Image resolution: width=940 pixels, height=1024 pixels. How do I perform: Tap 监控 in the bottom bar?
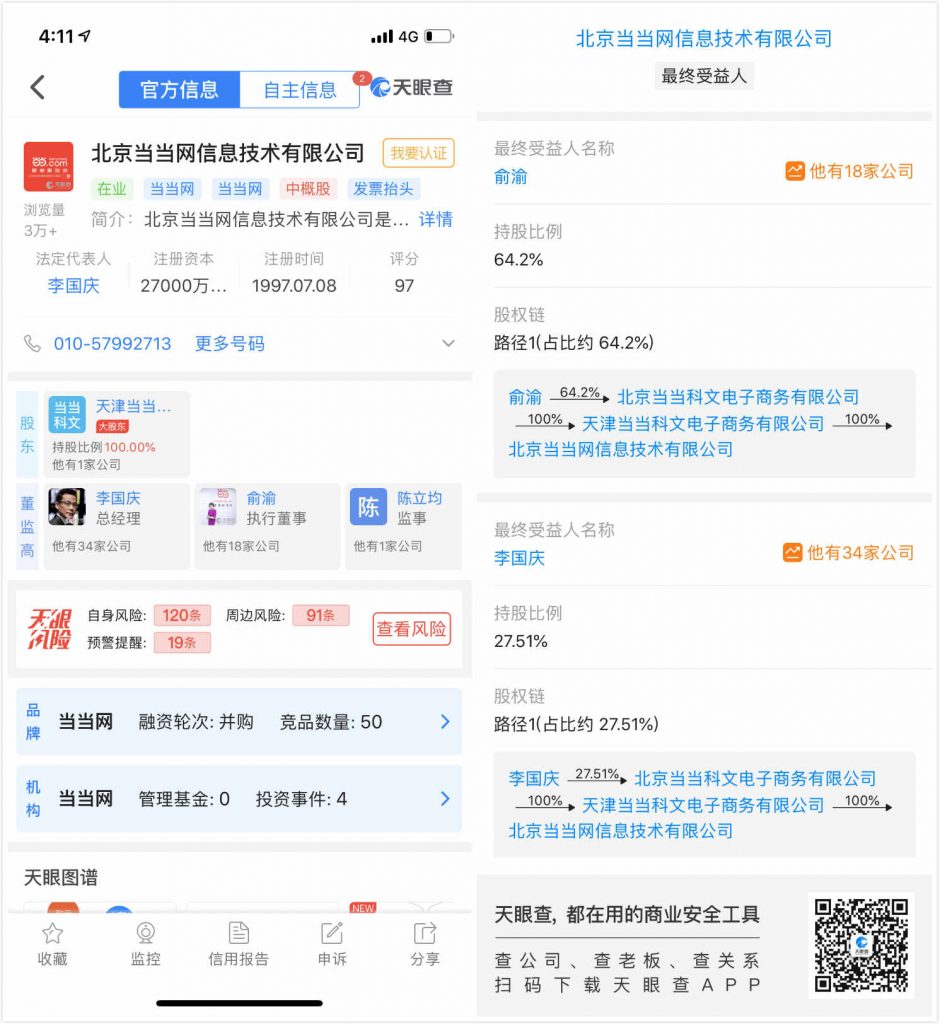pos(145,944)
